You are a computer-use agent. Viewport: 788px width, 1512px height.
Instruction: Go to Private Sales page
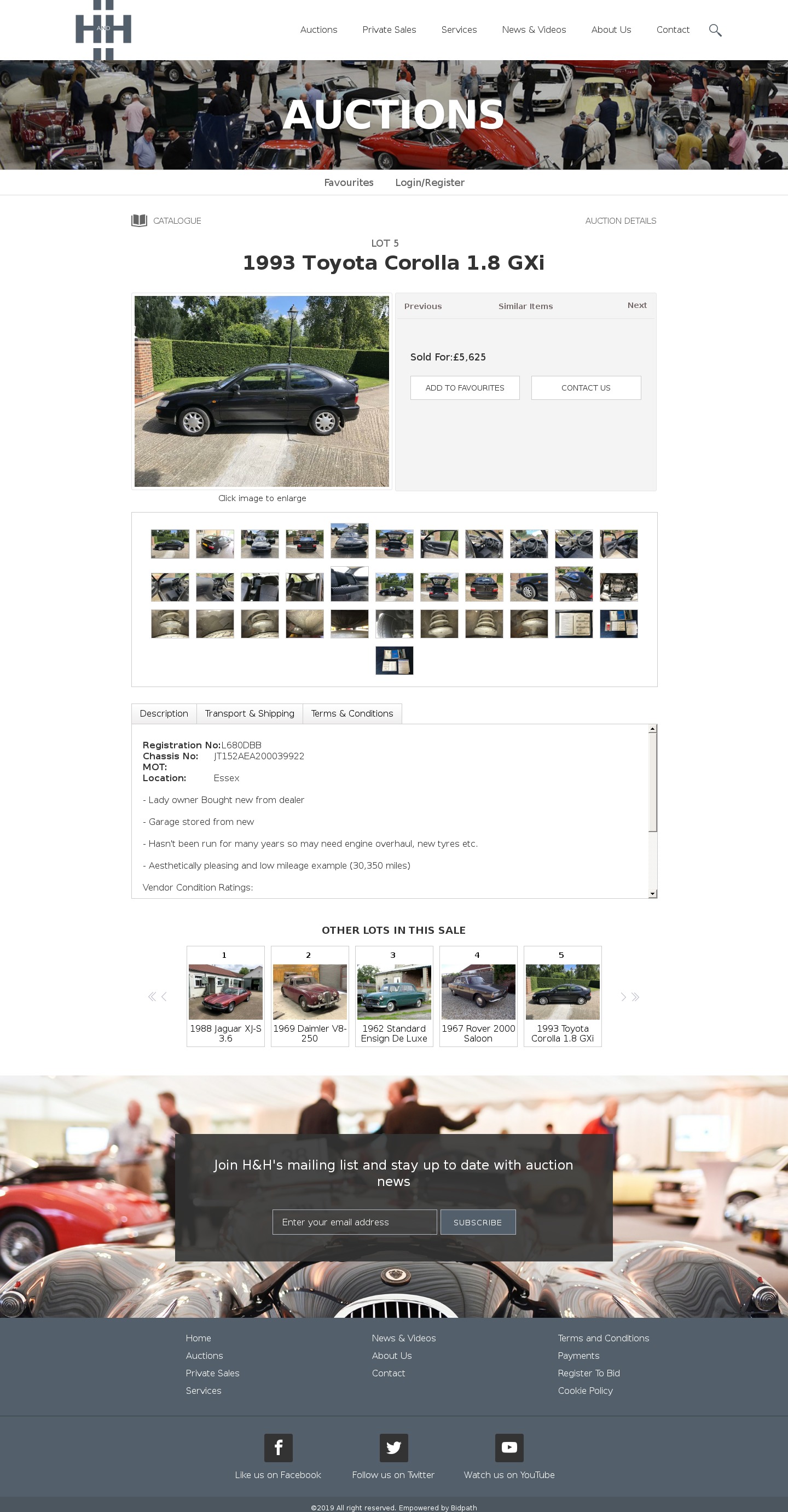(389, 30)
